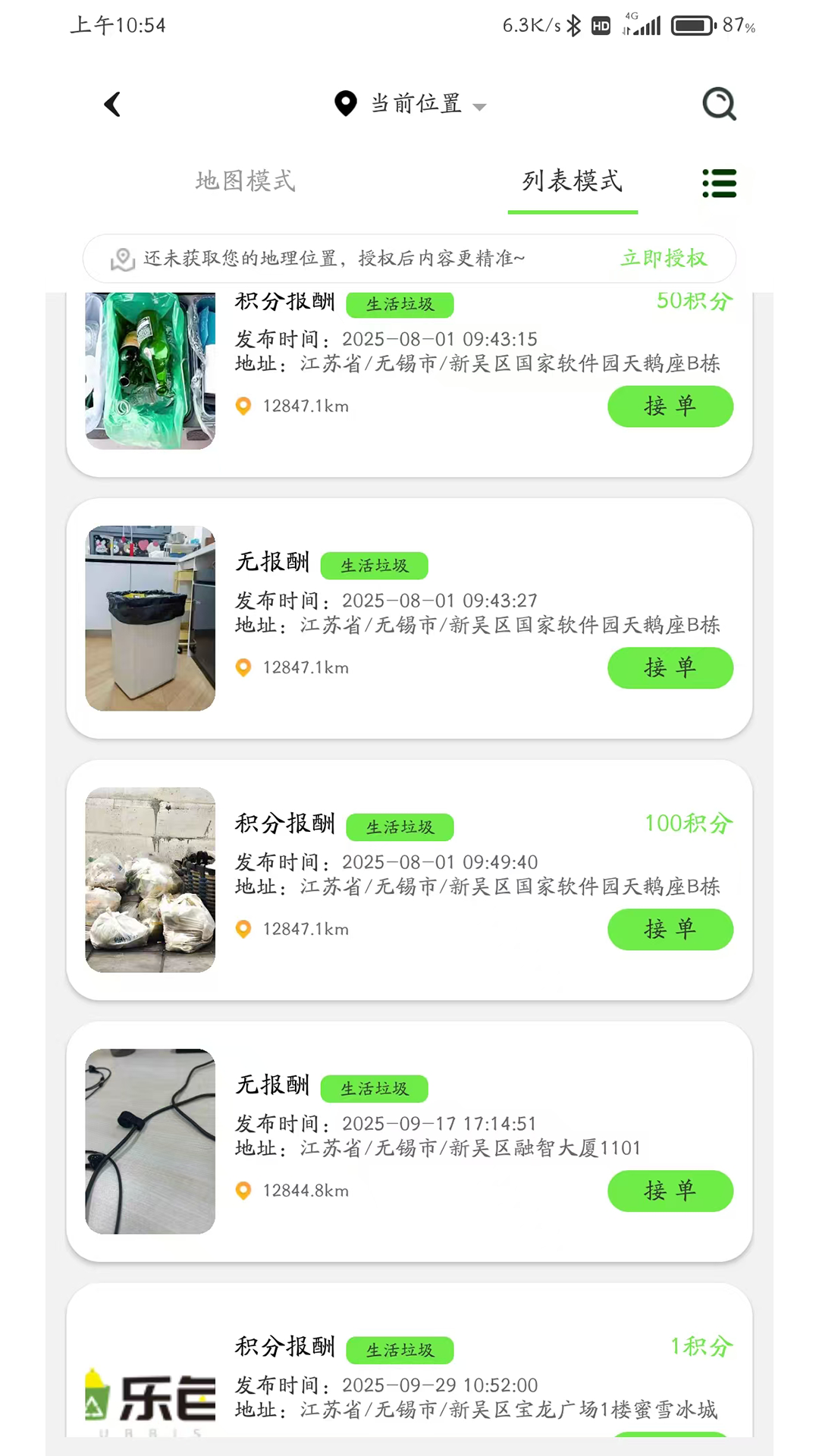The image size is (819, 1456).
Task: Click the location marker icon on the first card
Action: (243, 406)
